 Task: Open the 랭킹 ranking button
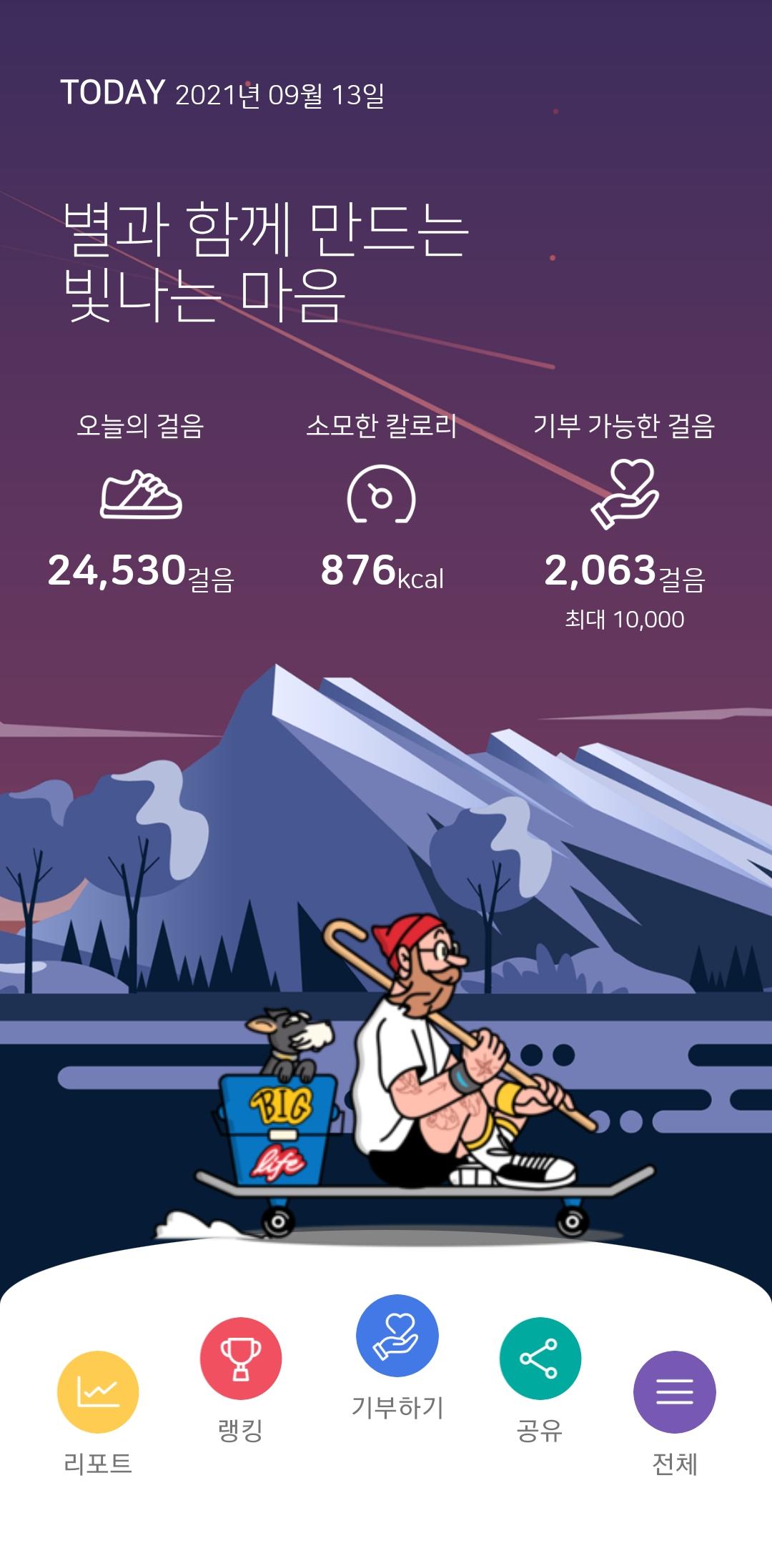coord(241,1358)
